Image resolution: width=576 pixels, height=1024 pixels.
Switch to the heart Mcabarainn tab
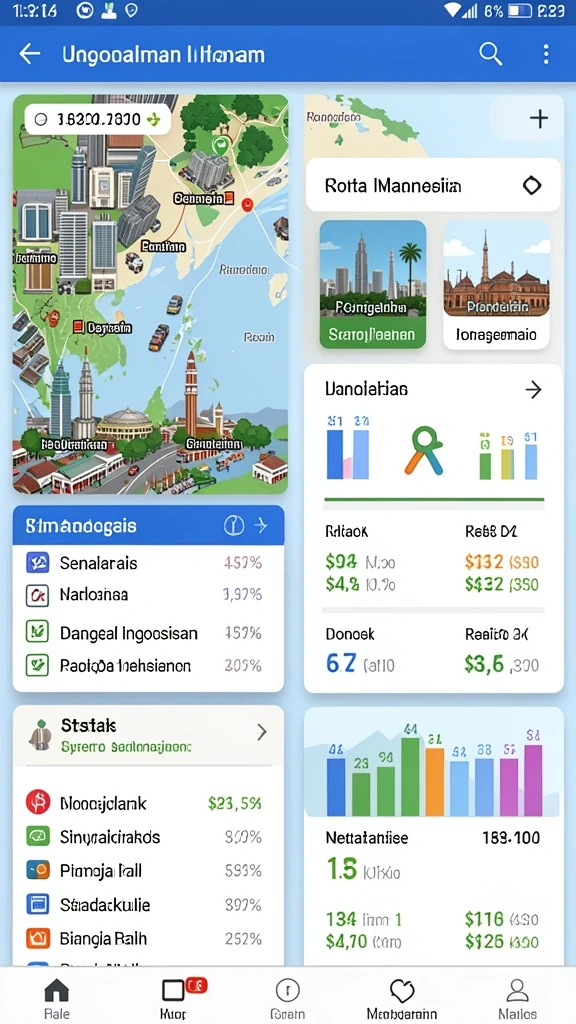tap(402, 999)
